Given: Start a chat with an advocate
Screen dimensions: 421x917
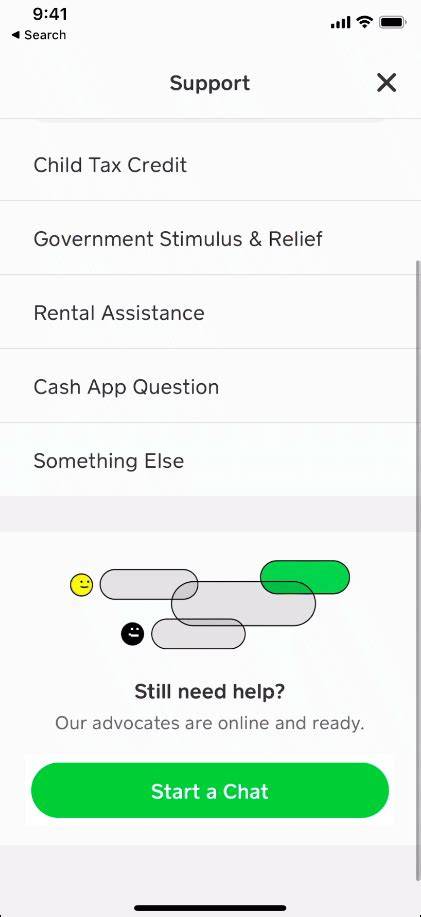Looking at the screenshot, I should 210,790.
